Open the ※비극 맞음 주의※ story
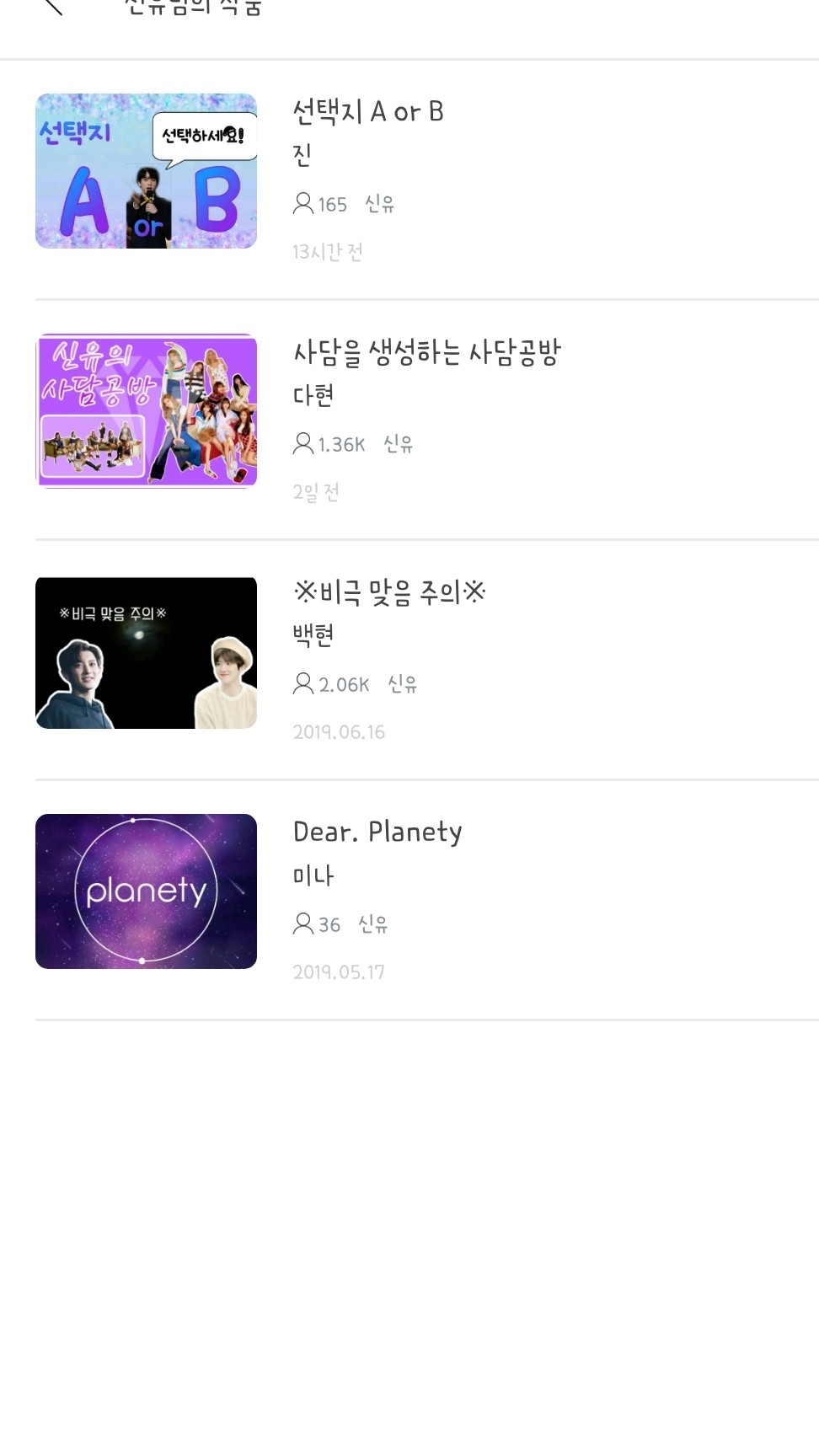The width and height of the screenshot is (819, 1456). coord(388,592)
